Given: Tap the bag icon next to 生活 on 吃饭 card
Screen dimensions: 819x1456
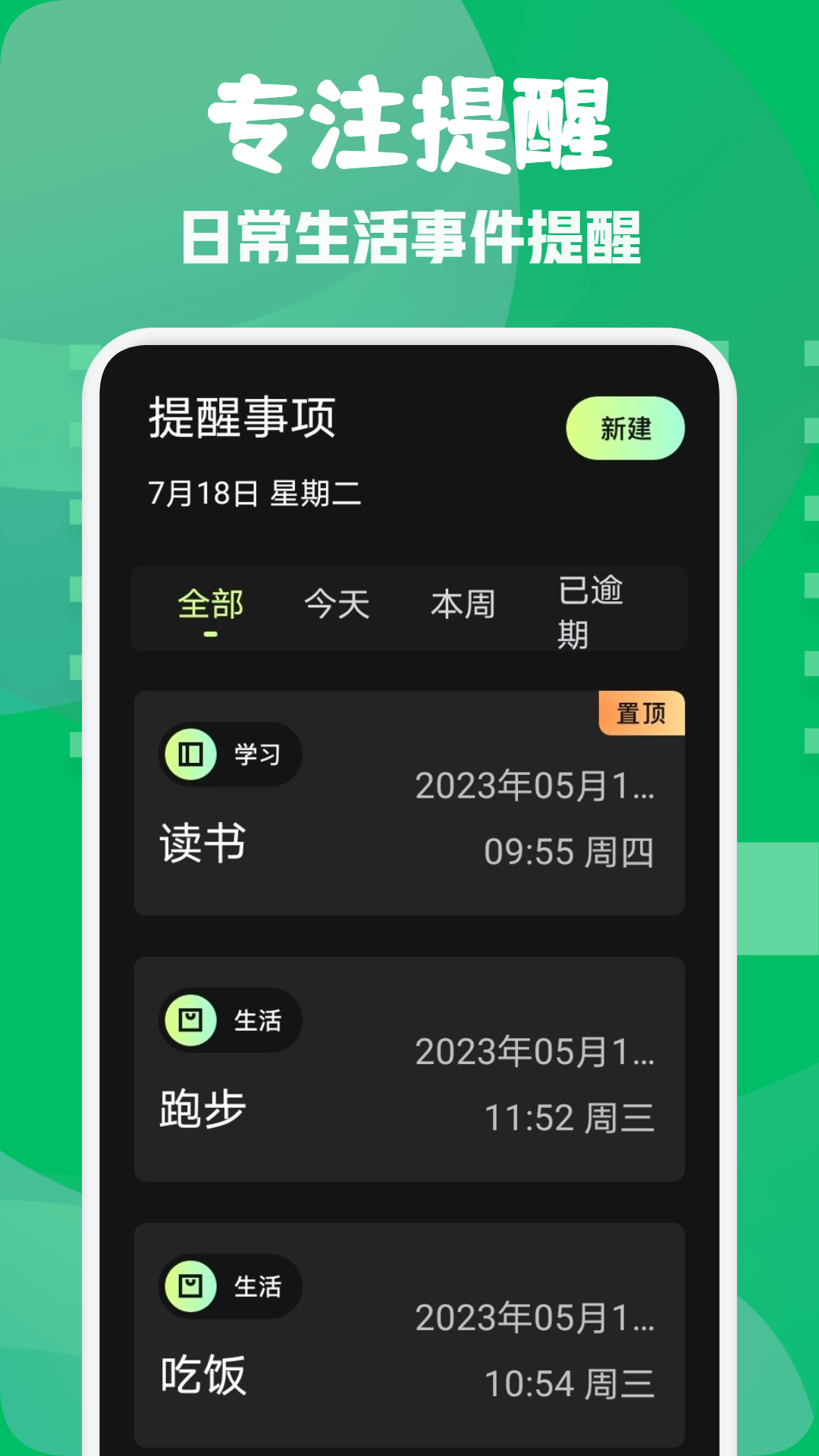Looking at the screenshot, I should [191, 1286].
